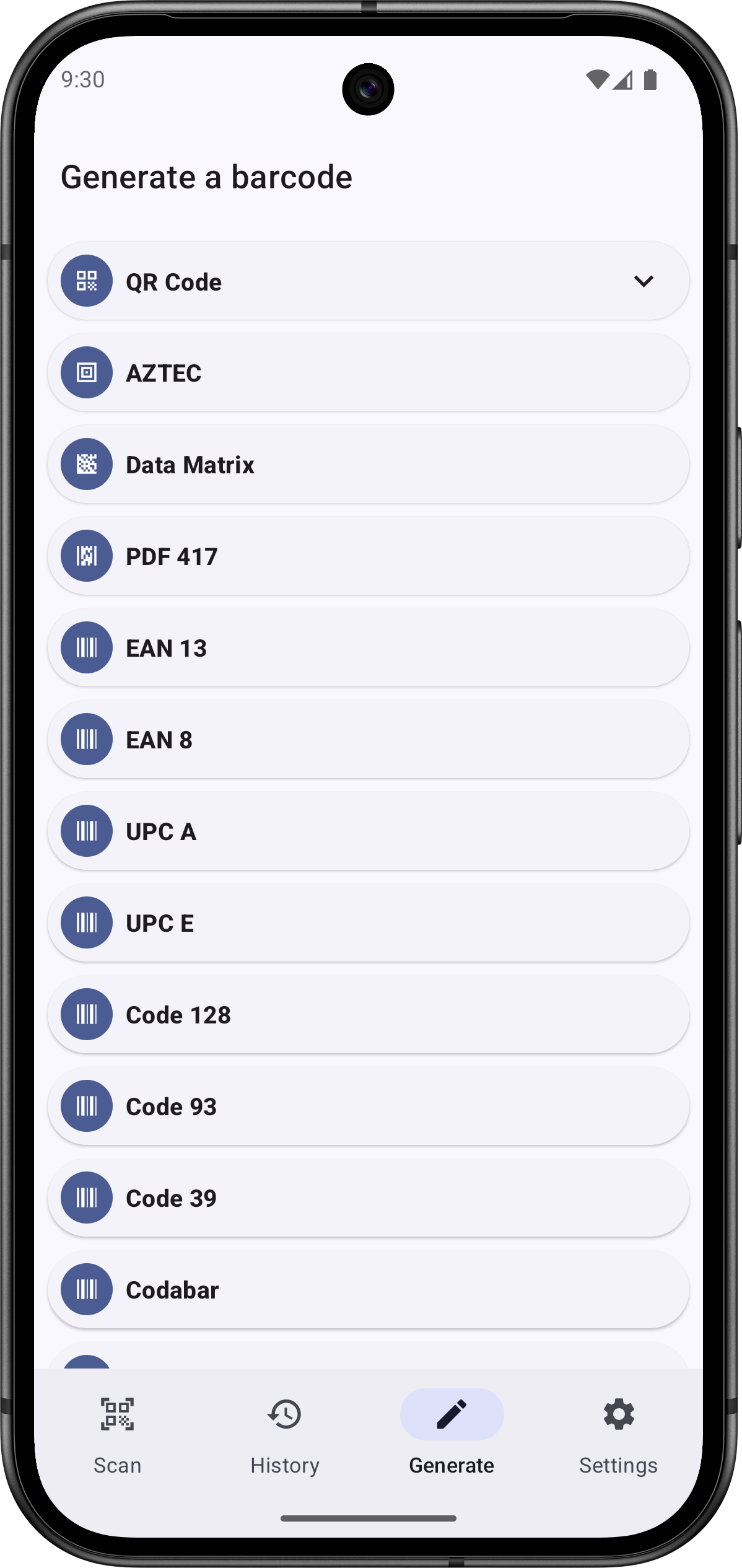Pick the EAN 8 option
The image size is (742, 1568).
[x=368, y=740]
